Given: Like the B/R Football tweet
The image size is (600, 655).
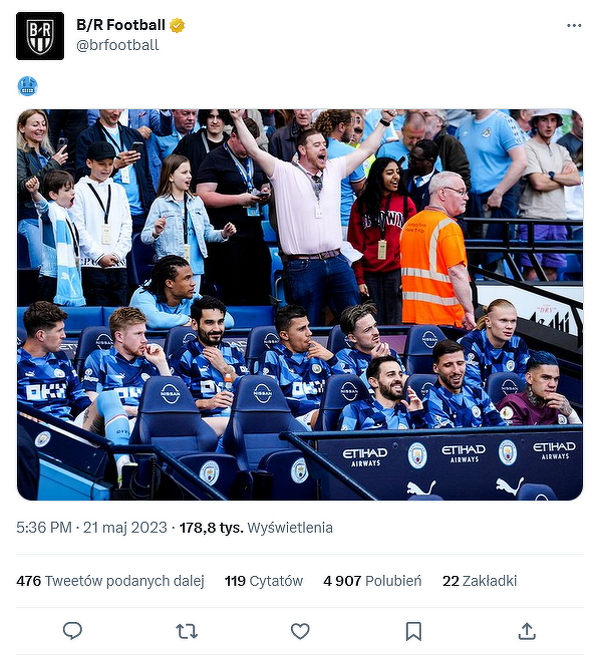Looking at the screenshot, I should [300, 631].
